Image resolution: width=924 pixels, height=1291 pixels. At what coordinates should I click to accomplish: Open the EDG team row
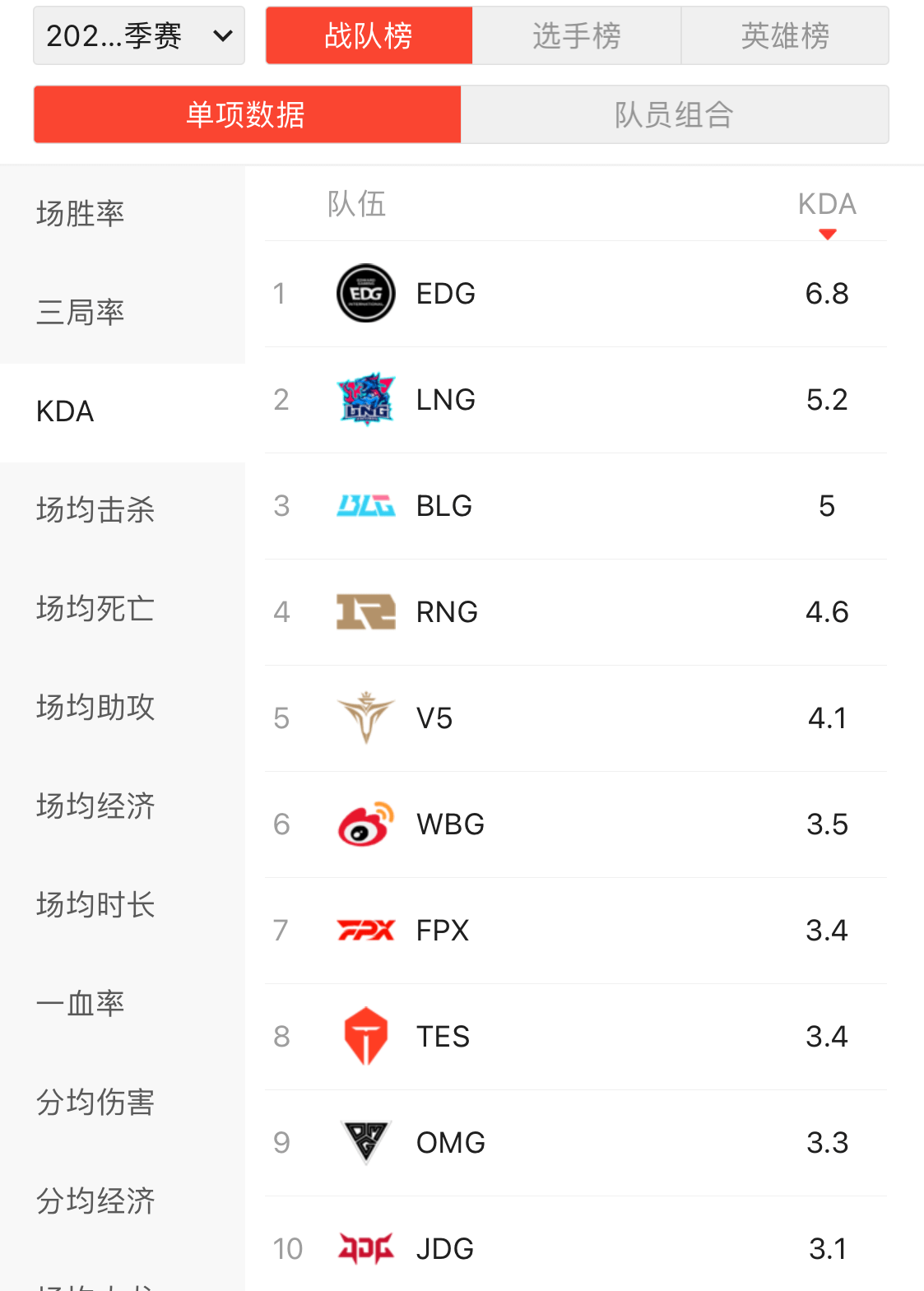(575, 294)
